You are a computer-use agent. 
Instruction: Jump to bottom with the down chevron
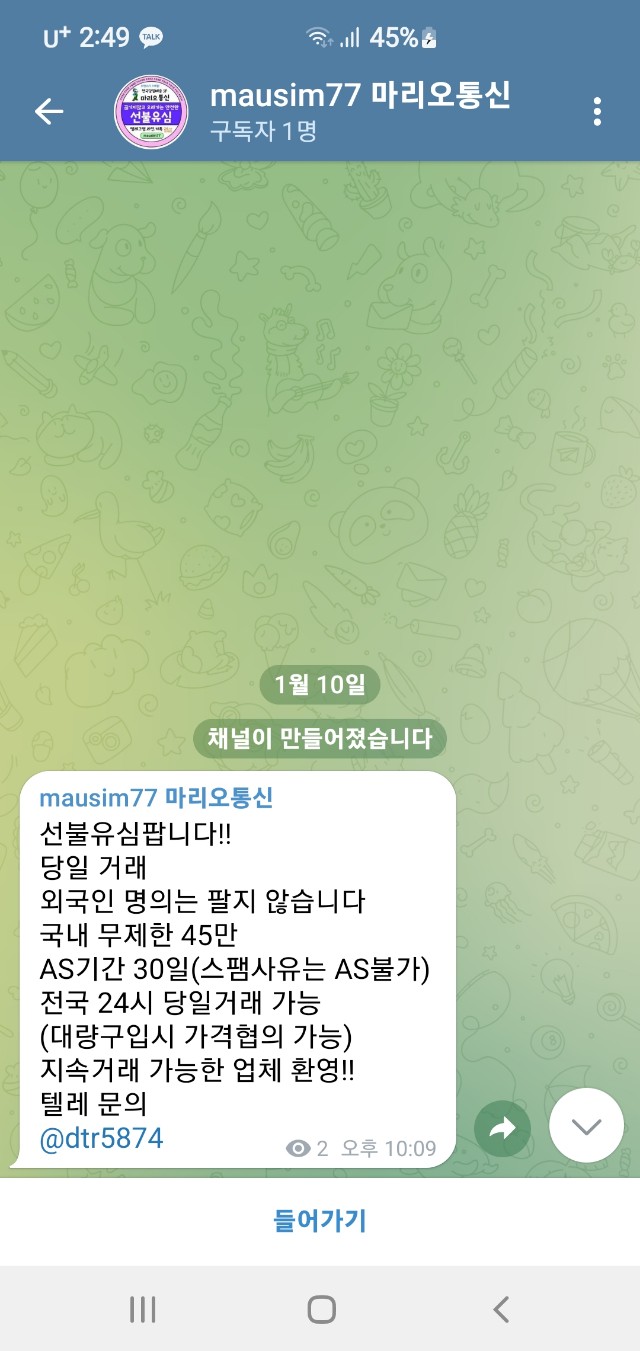tap(587, 1125)
